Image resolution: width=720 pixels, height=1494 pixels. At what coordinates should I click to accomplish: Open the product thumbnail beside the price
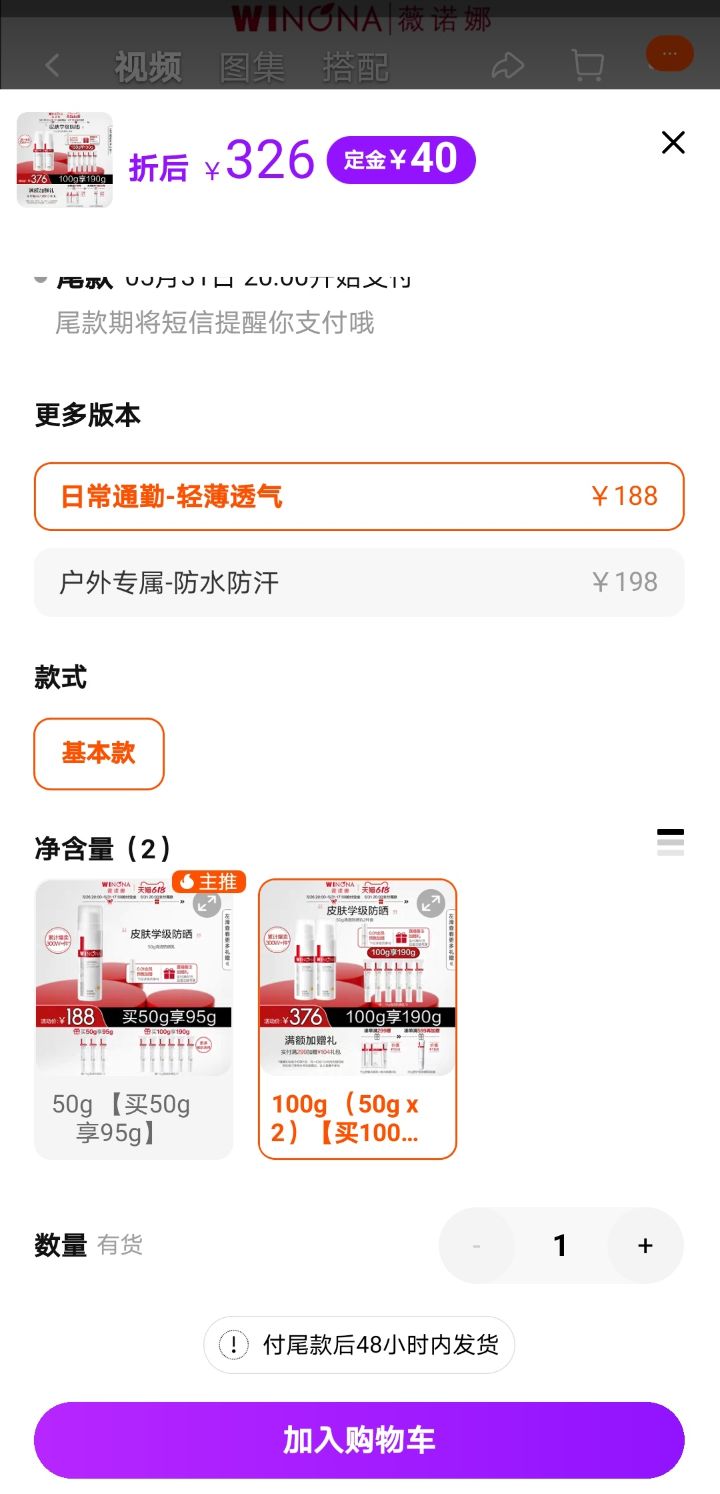click(x=65, y=160)
